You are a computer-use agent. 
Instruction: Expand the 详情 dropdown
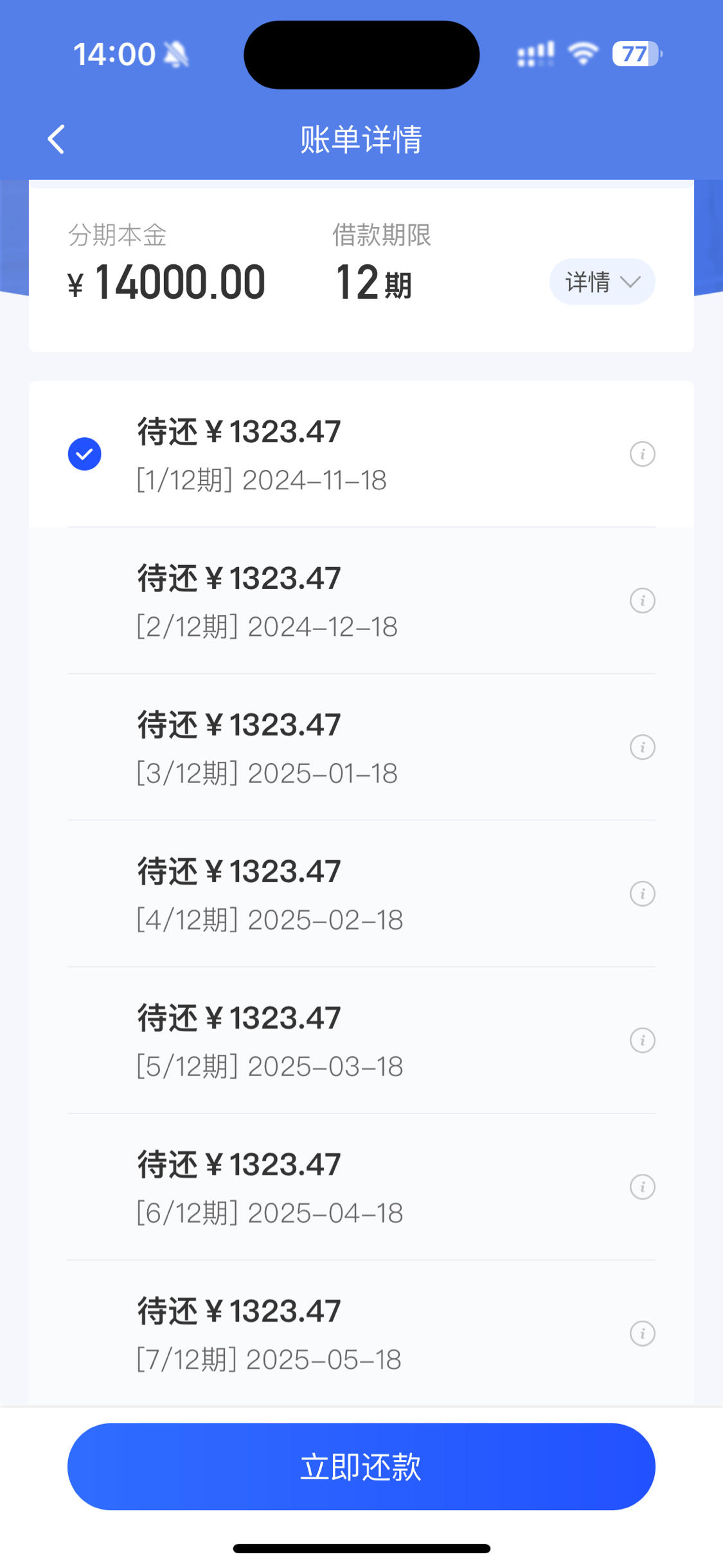[x=602, y=282]
